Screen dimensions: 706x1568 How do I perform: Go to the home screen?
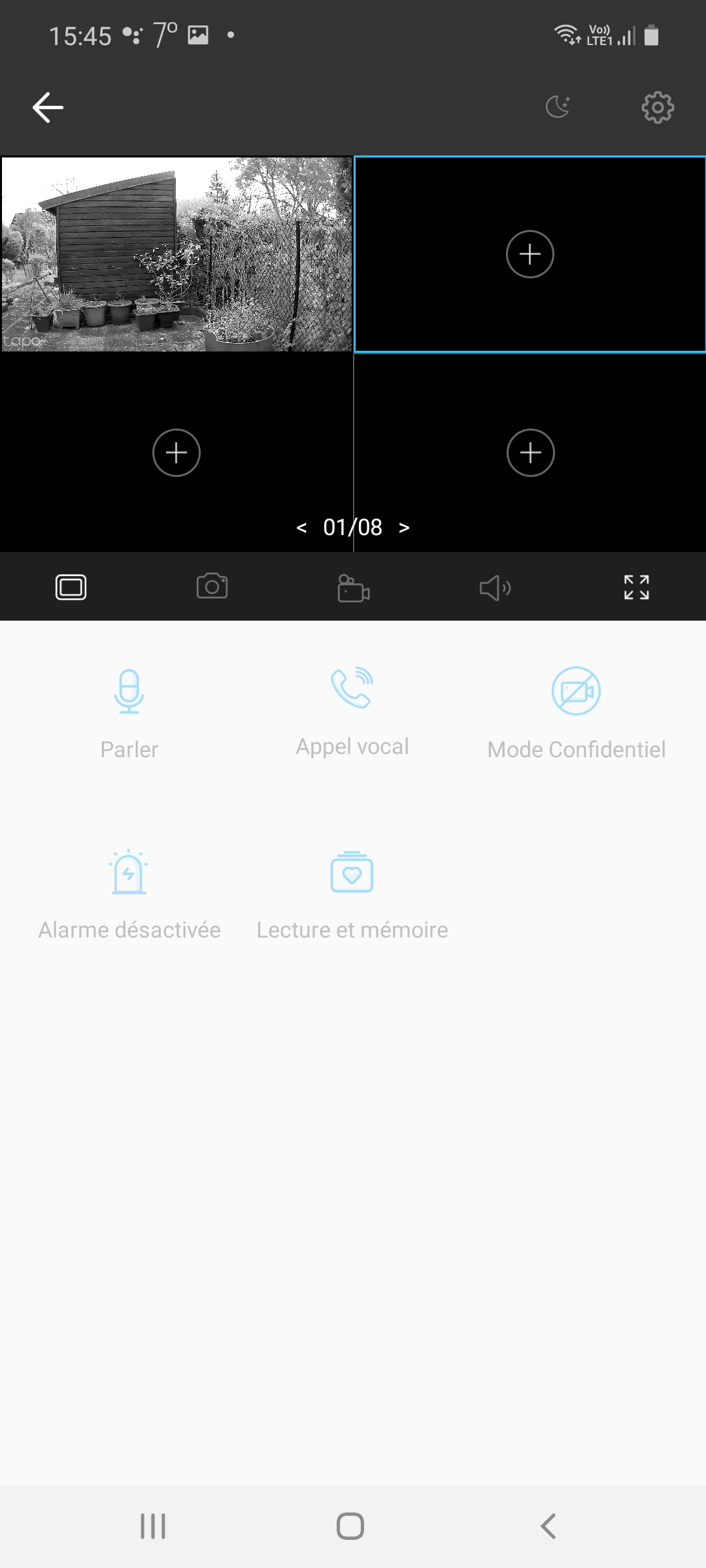[x=350, y=1526]
